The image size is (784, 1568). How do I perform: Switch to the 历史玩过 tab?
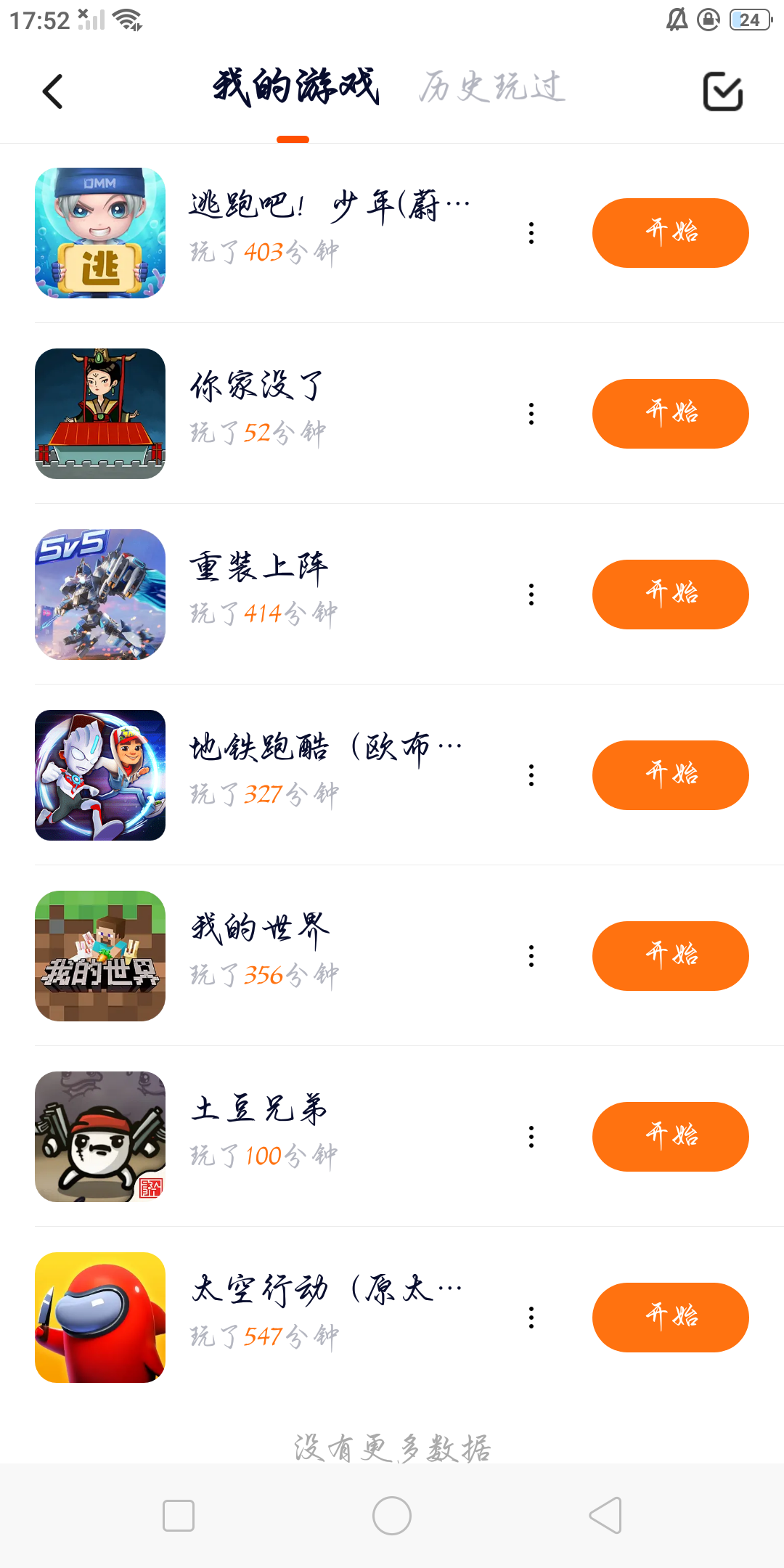[491, 88]
